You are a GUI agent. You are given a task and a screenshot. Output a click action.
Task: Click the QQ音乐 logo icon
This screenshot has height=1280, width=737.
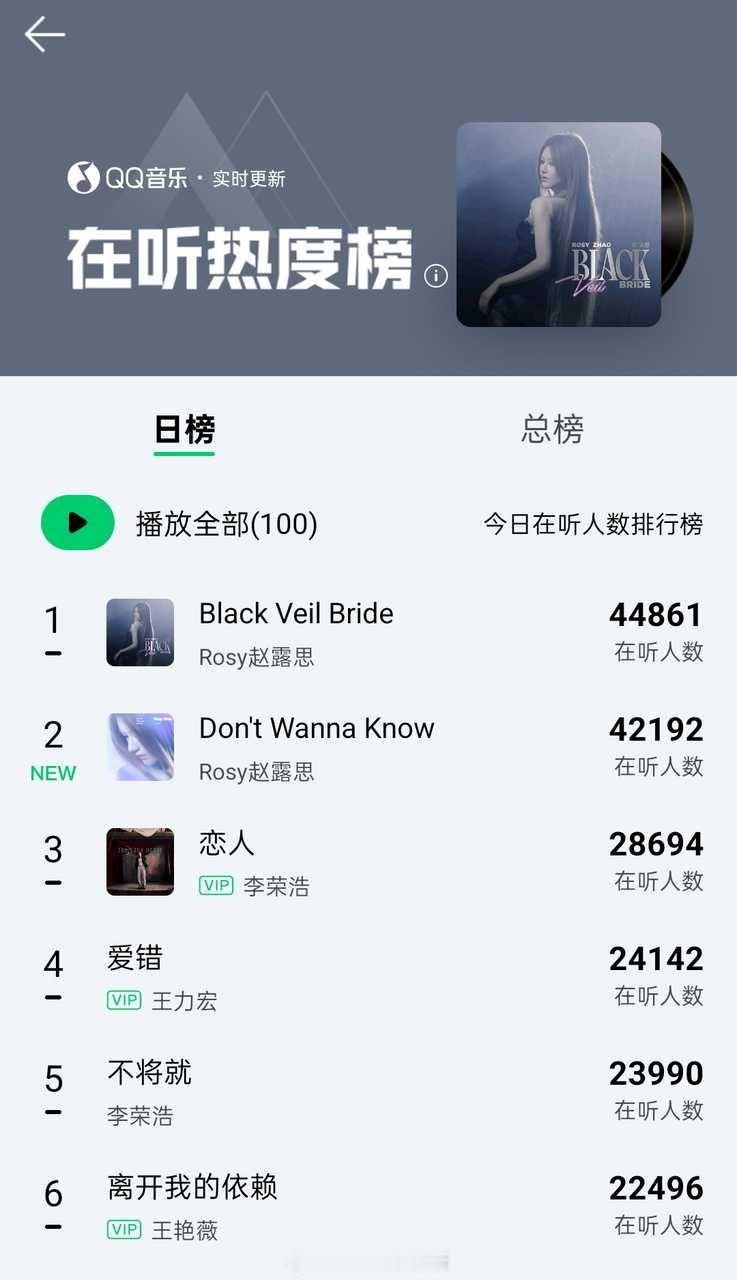[x=84, y=180]
